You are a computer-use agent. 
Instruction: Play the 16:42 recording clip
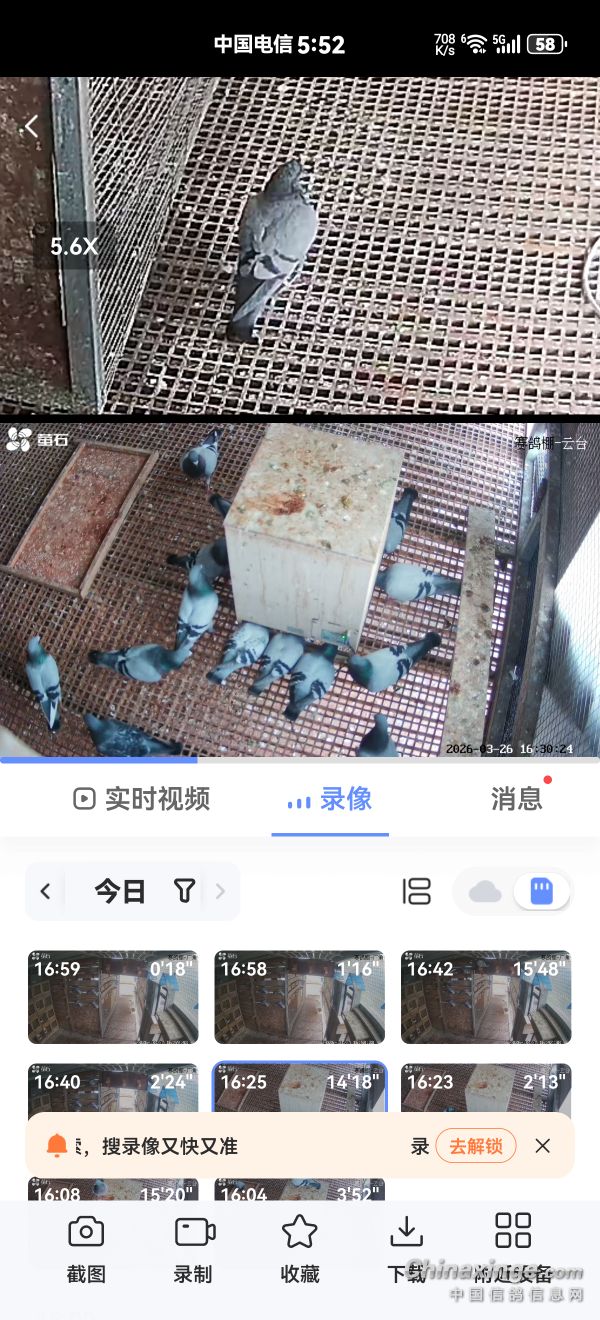coord(486,997)
